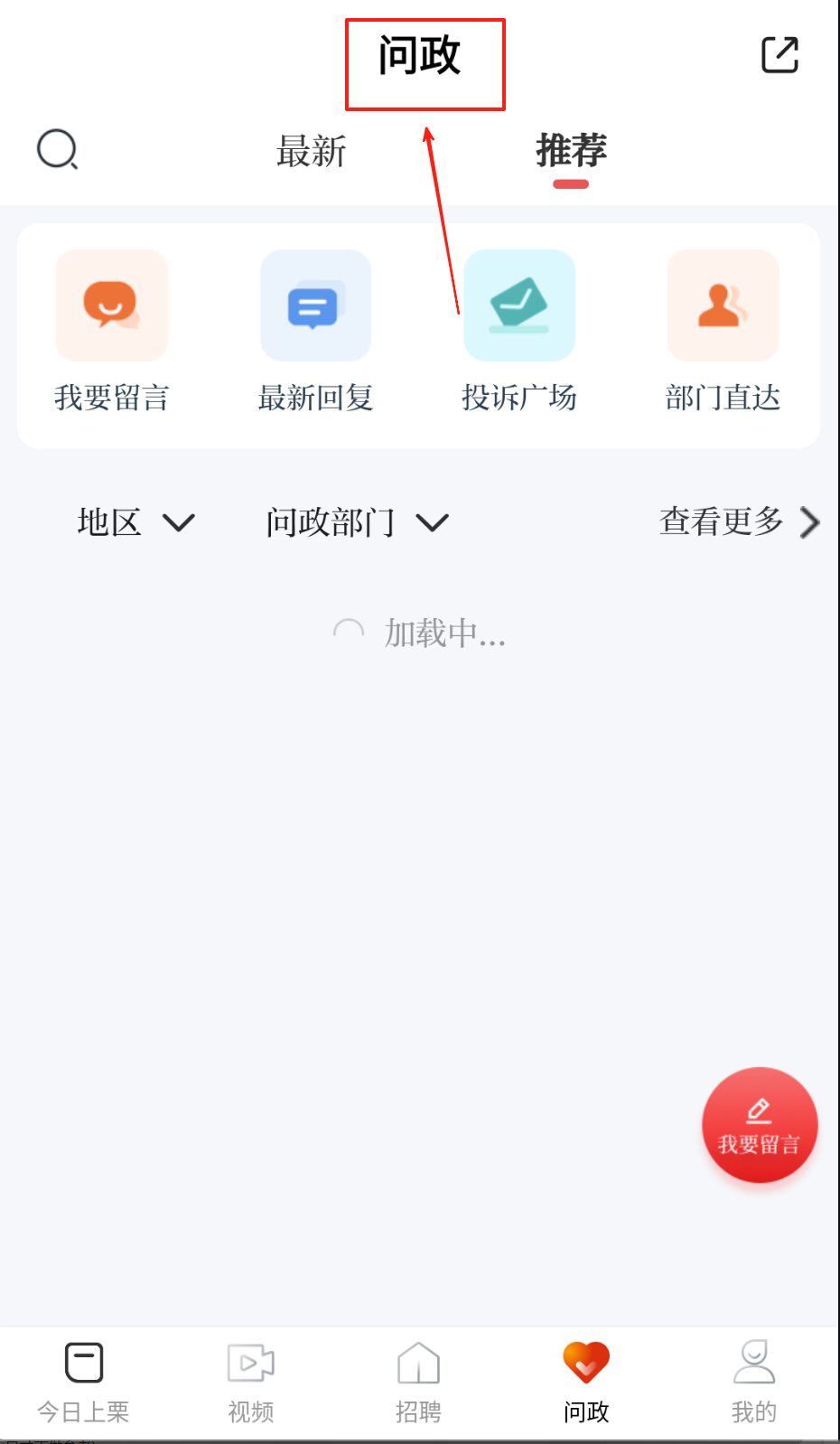Select the 推荐 tab
Image resolution: width=840 pixels, height=1444 pixels.
[x=571, y=151]
